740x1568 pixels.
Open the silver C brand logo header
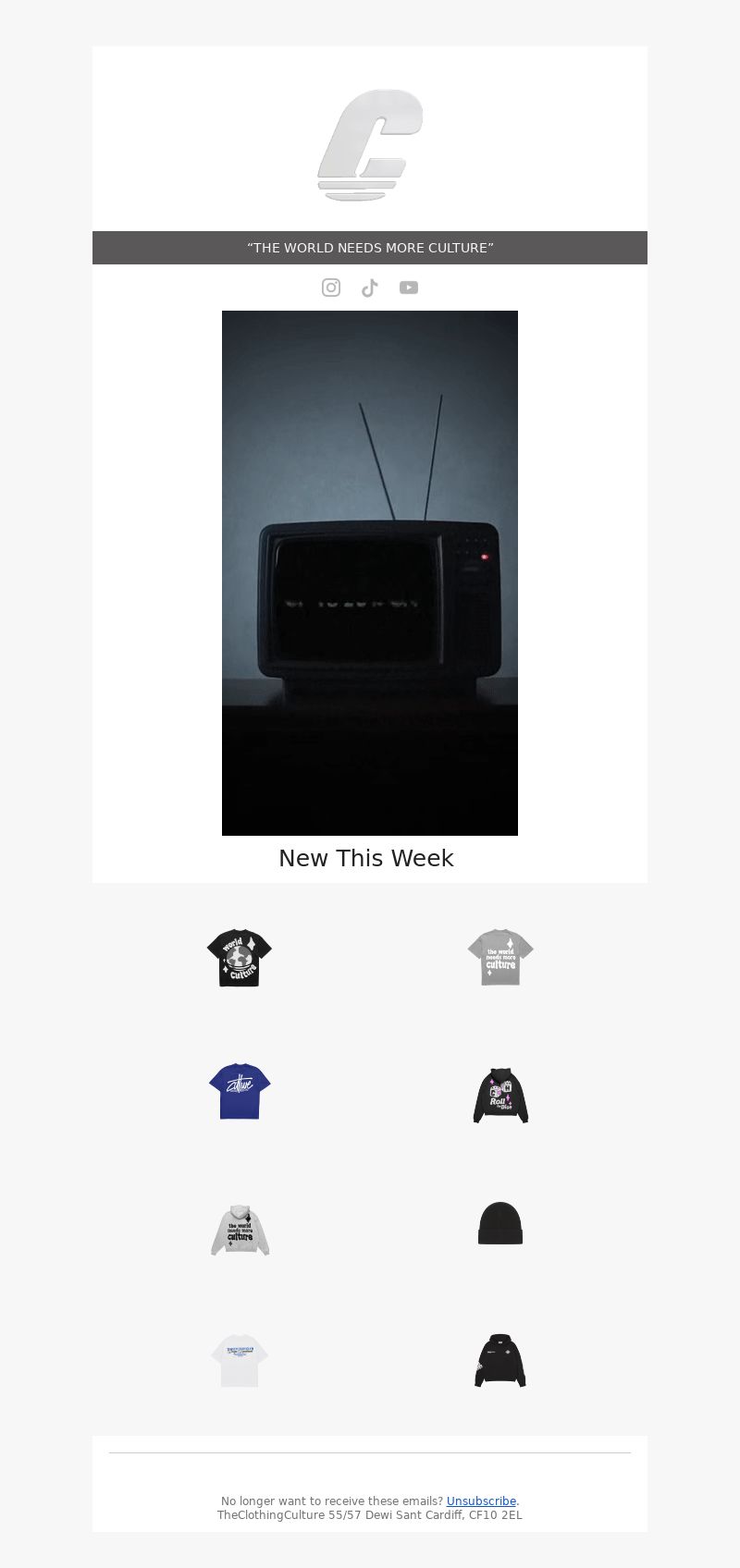pos(370,145)
